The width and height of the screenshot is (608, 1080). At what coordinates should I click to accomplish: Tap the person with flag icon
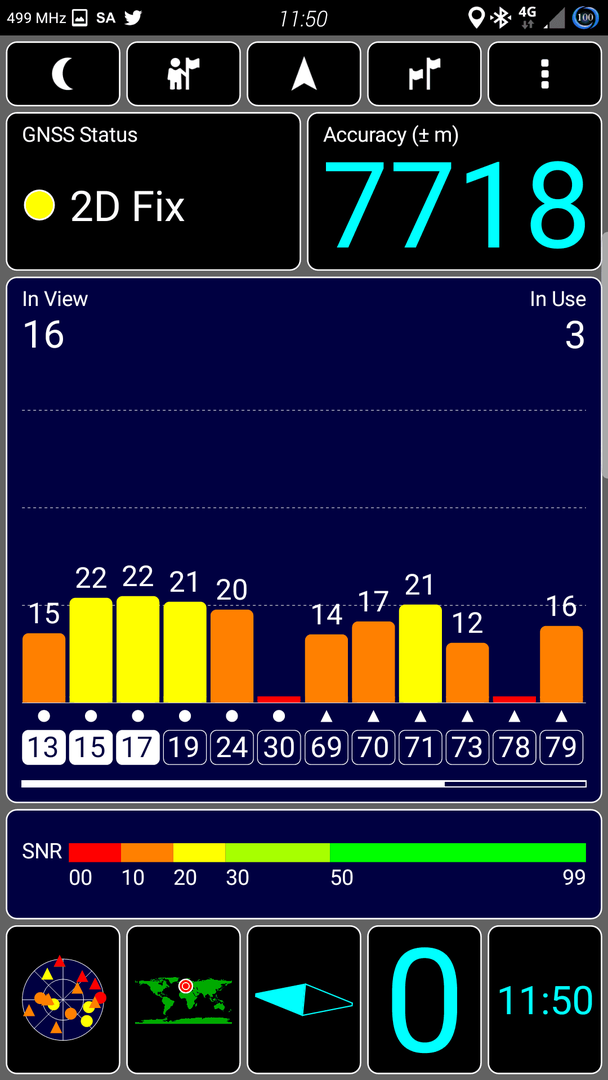tap(184, 74)
